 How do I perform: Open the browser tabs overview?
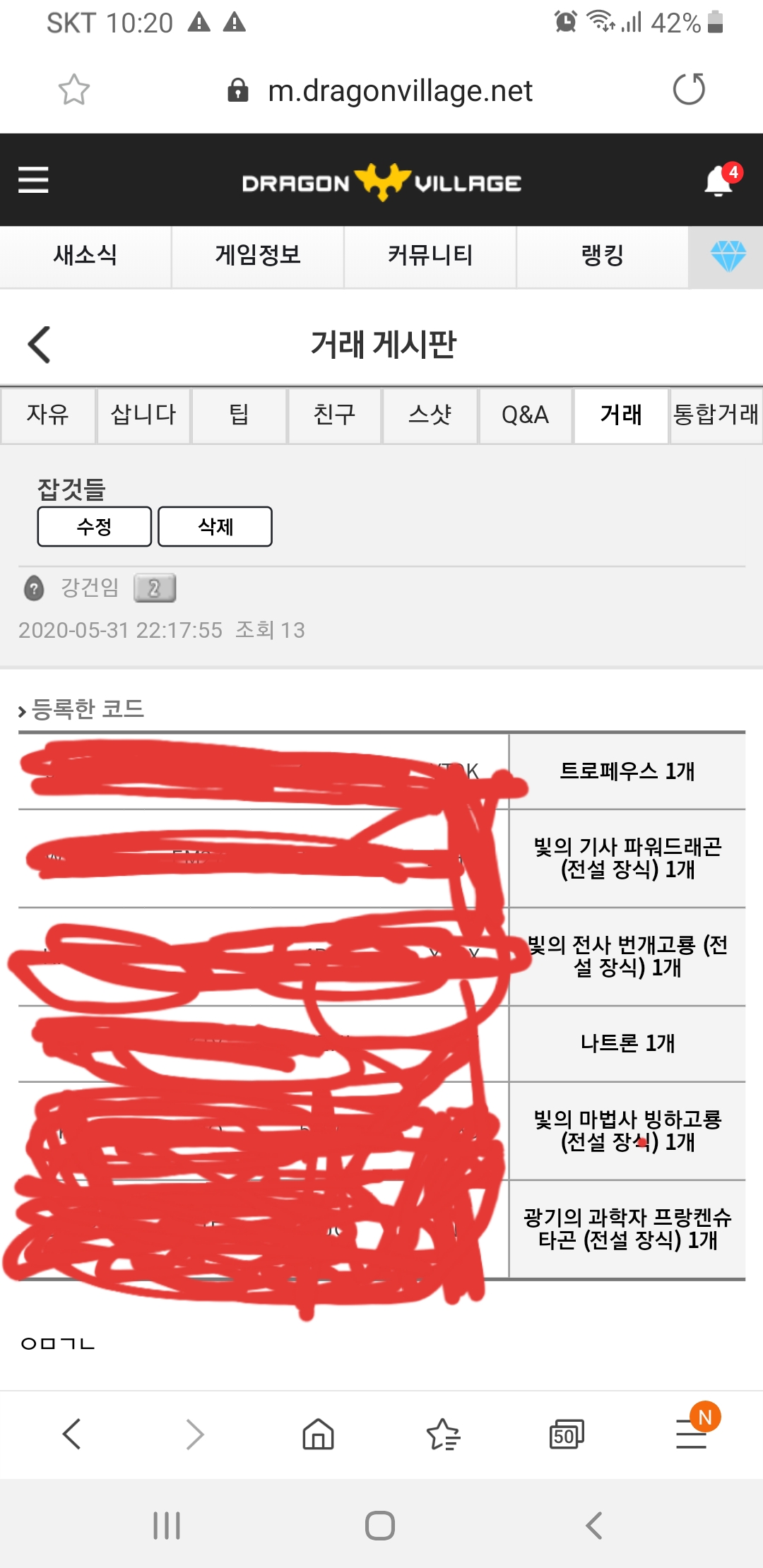[x=567, y=1435]
